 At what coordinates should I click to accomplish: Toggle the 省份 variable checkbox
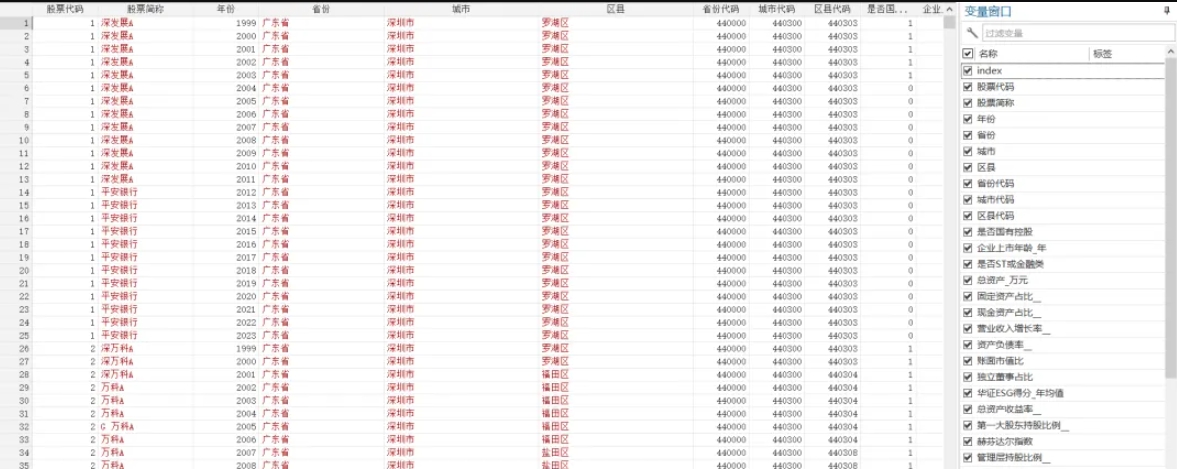click(967, 135)
